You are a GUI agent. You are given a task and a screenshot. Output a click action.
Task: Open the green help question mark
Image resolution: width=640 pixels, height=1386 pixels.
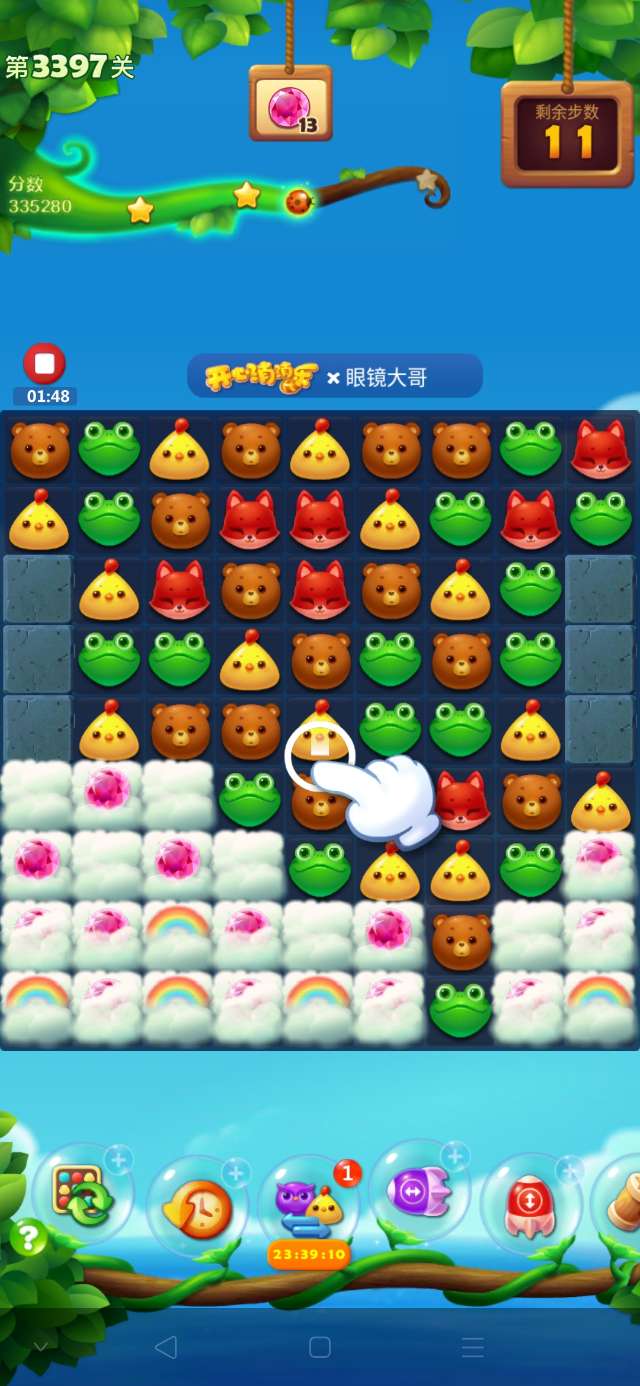tap(28, 1238)
